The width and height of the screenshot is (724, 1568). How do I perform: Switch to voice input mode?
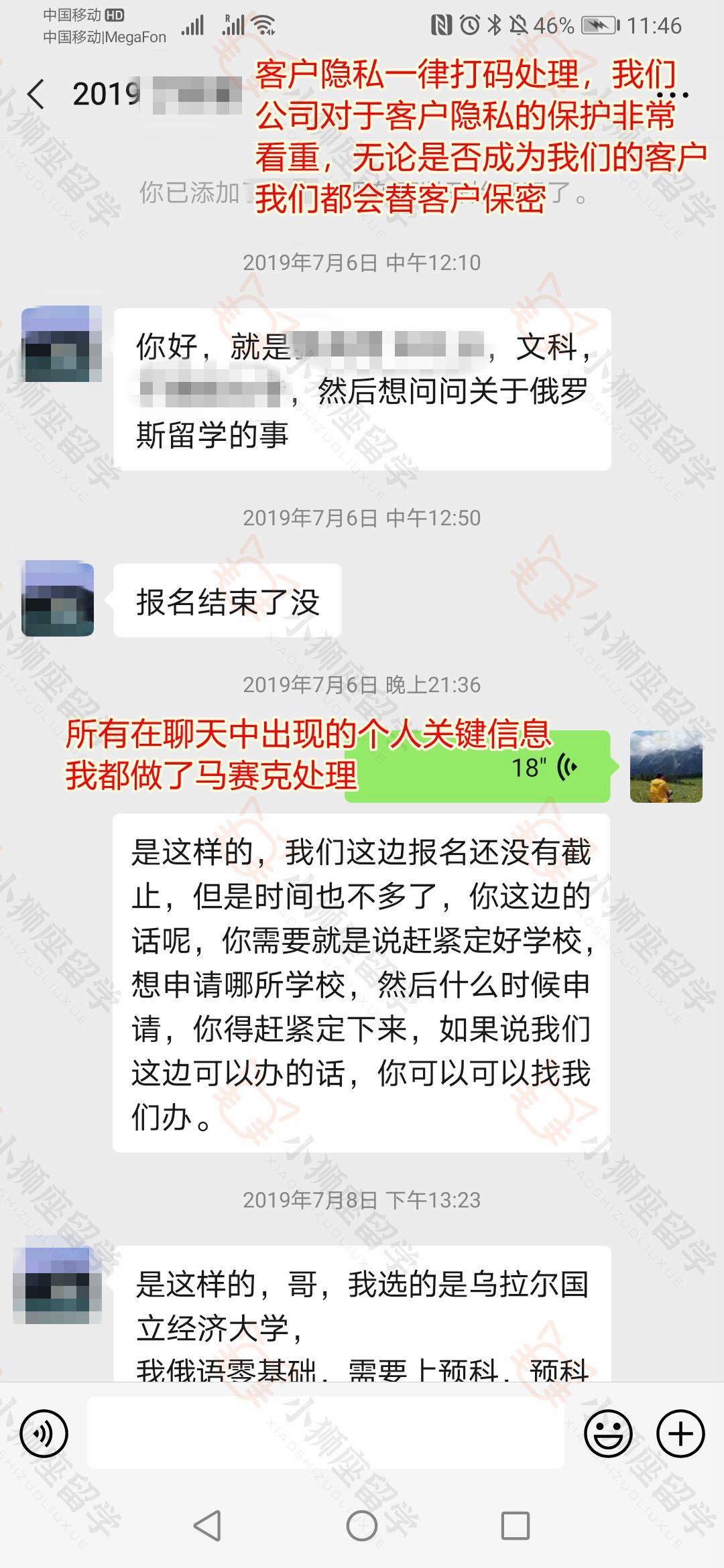coord(44,1434)
